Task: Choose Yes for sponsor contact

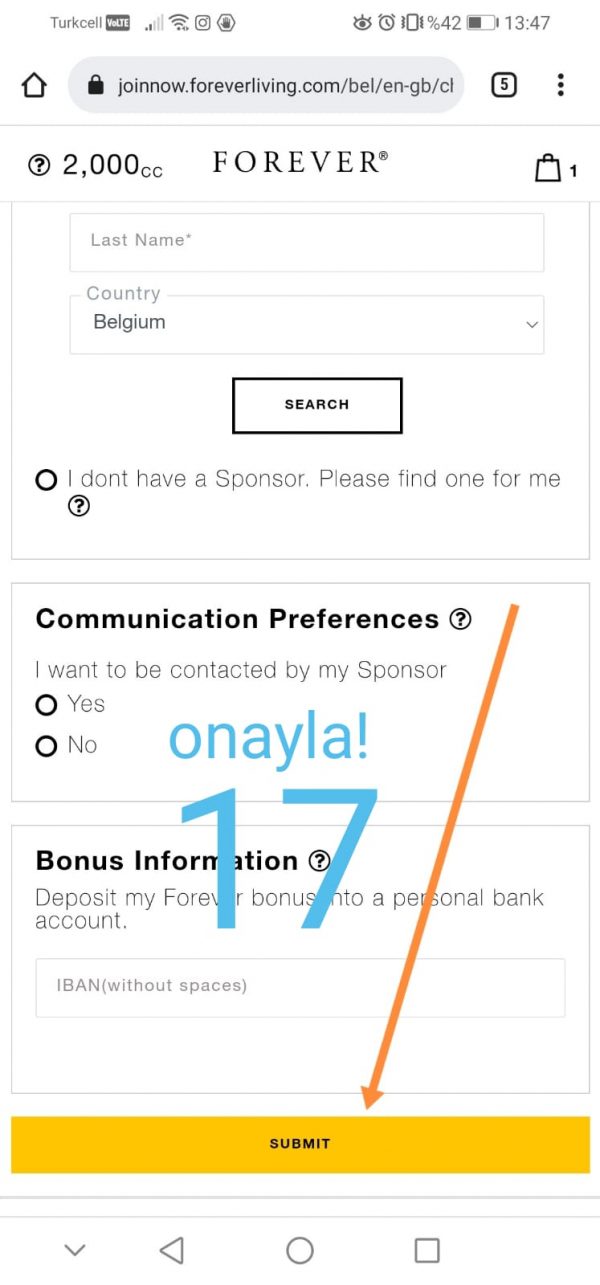Action: tap(46, 705)
